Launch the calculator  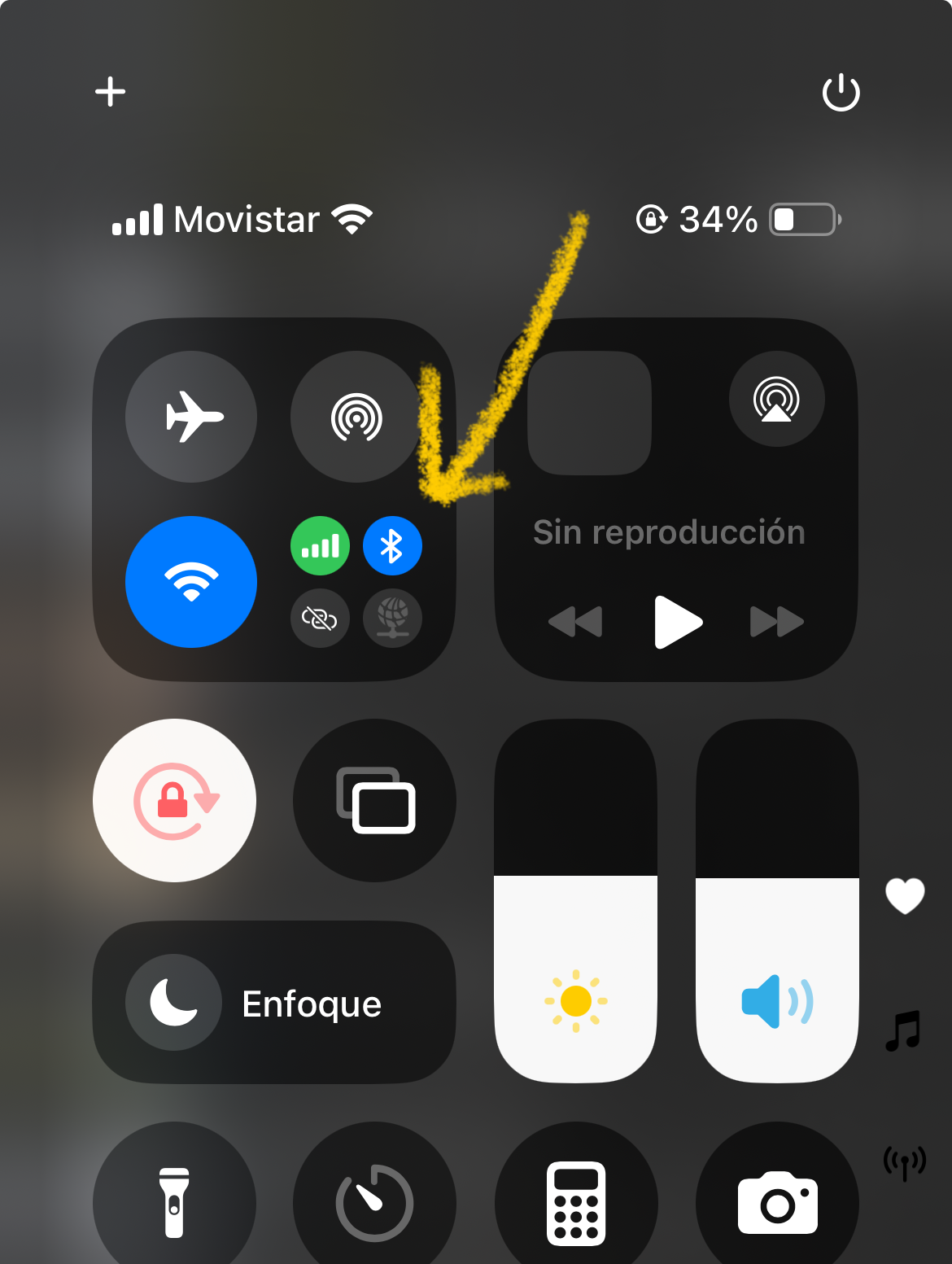point(576,1203)
